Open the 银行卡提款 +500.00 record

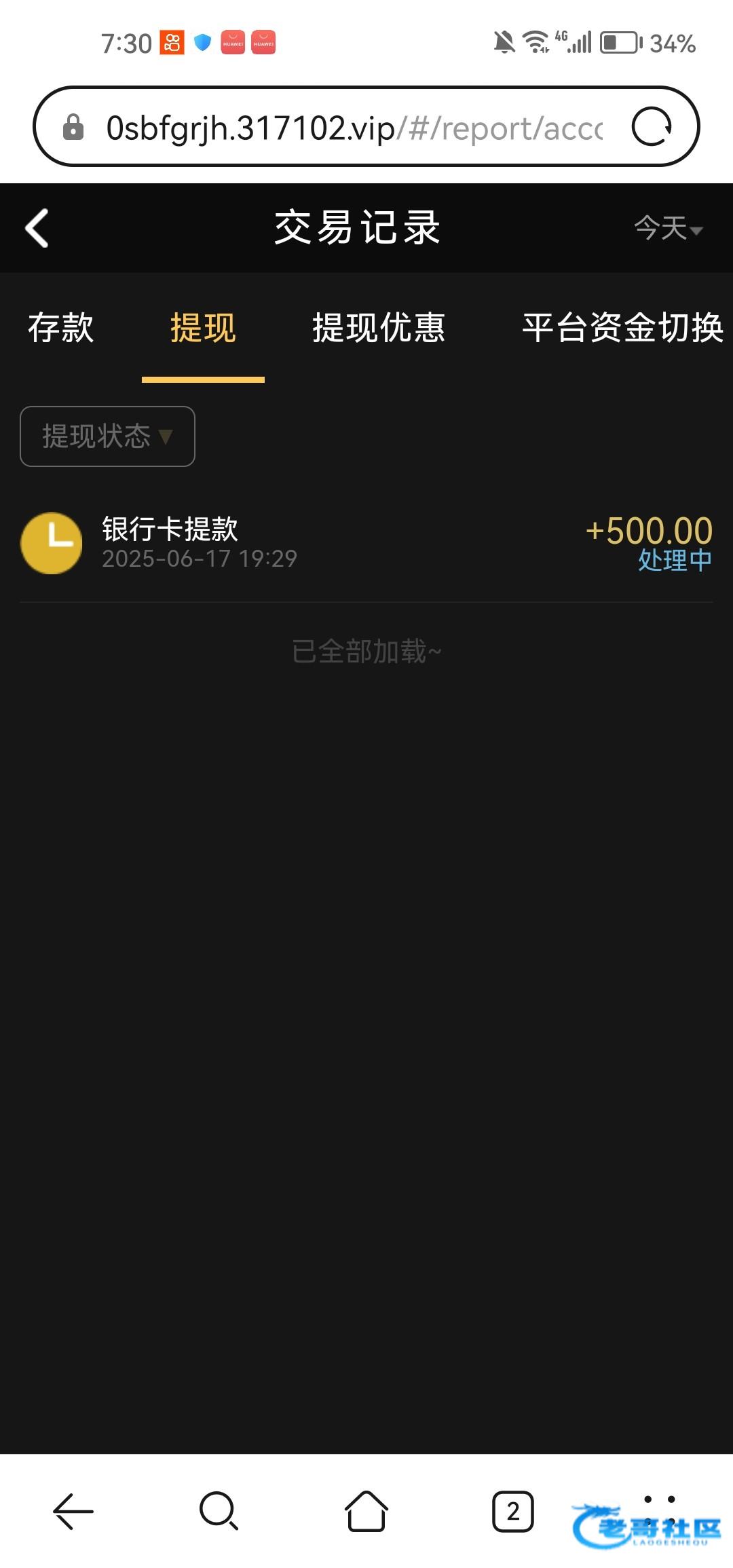point(366,543)
